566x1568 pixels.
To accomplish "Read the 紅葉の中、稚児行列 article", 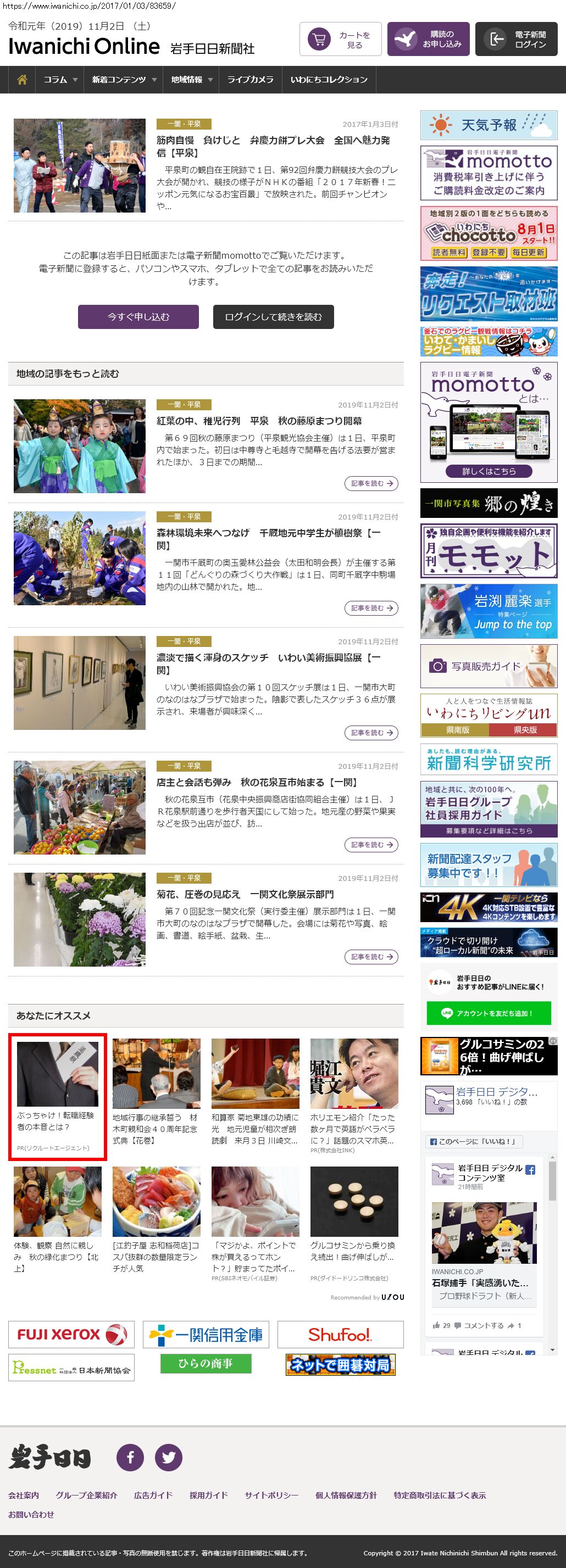I will coord(259,421).
